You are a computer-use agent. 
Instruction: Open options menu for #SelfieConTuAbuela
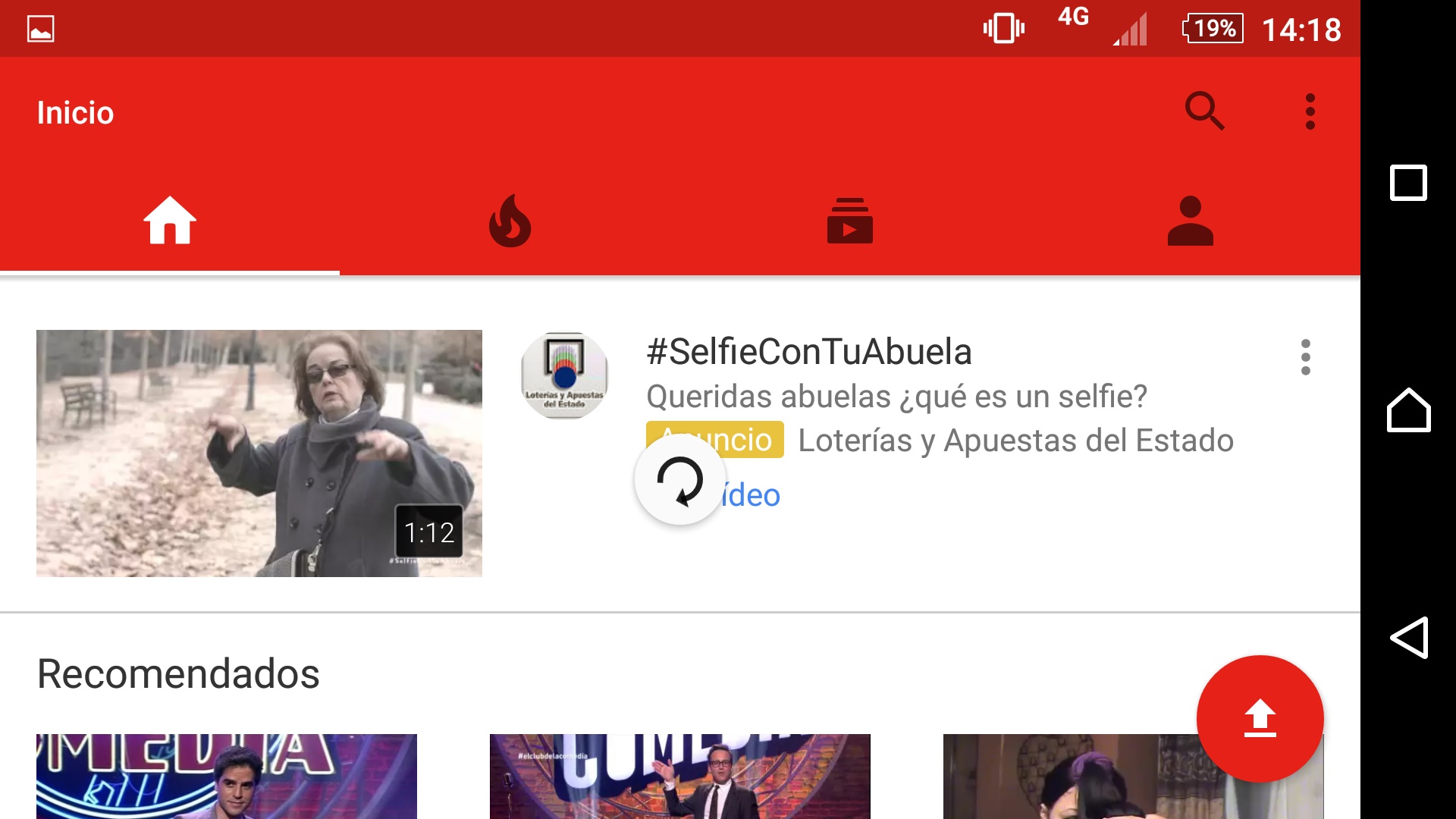coord(1305,357)
